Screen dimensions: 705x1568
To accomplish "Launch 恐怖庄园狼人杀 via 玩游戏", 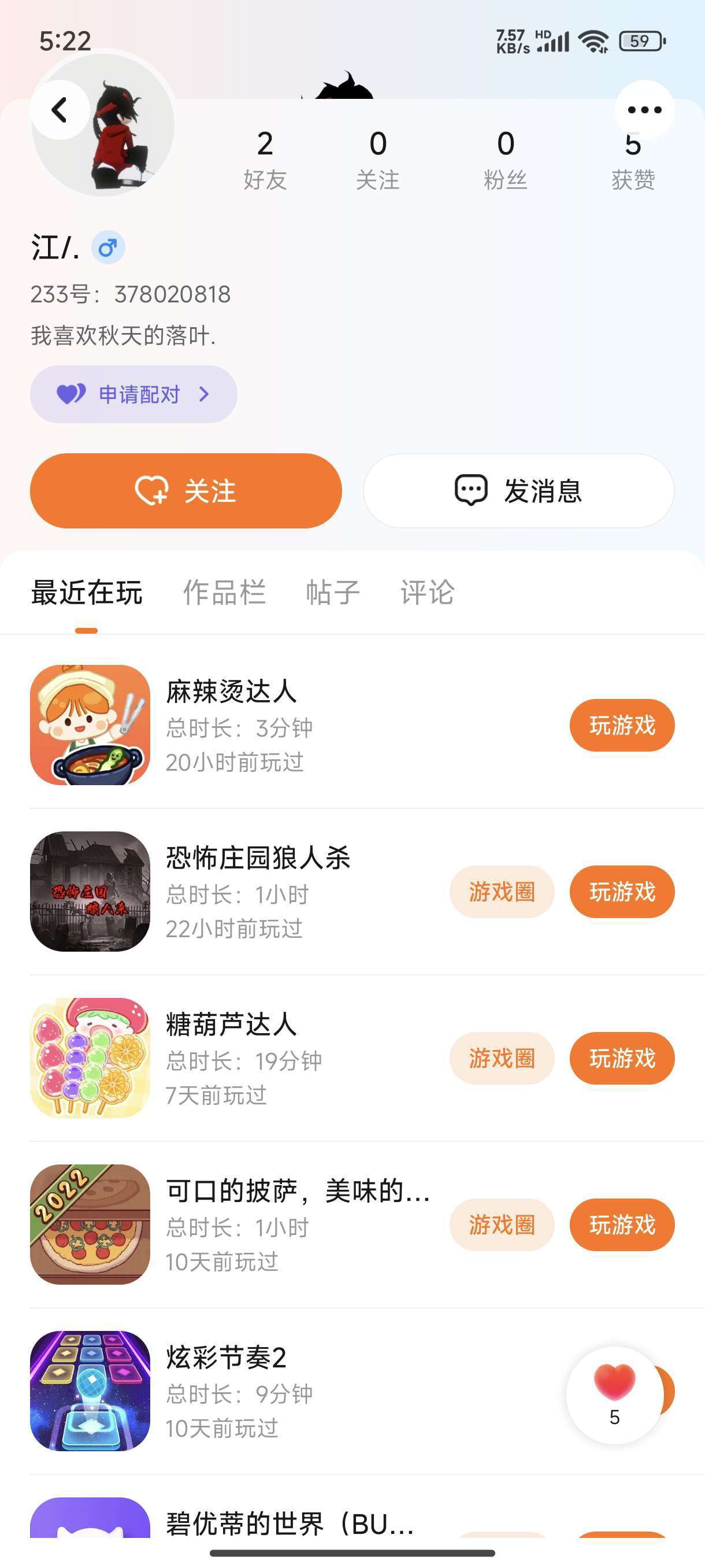I will tap(622, 892).
